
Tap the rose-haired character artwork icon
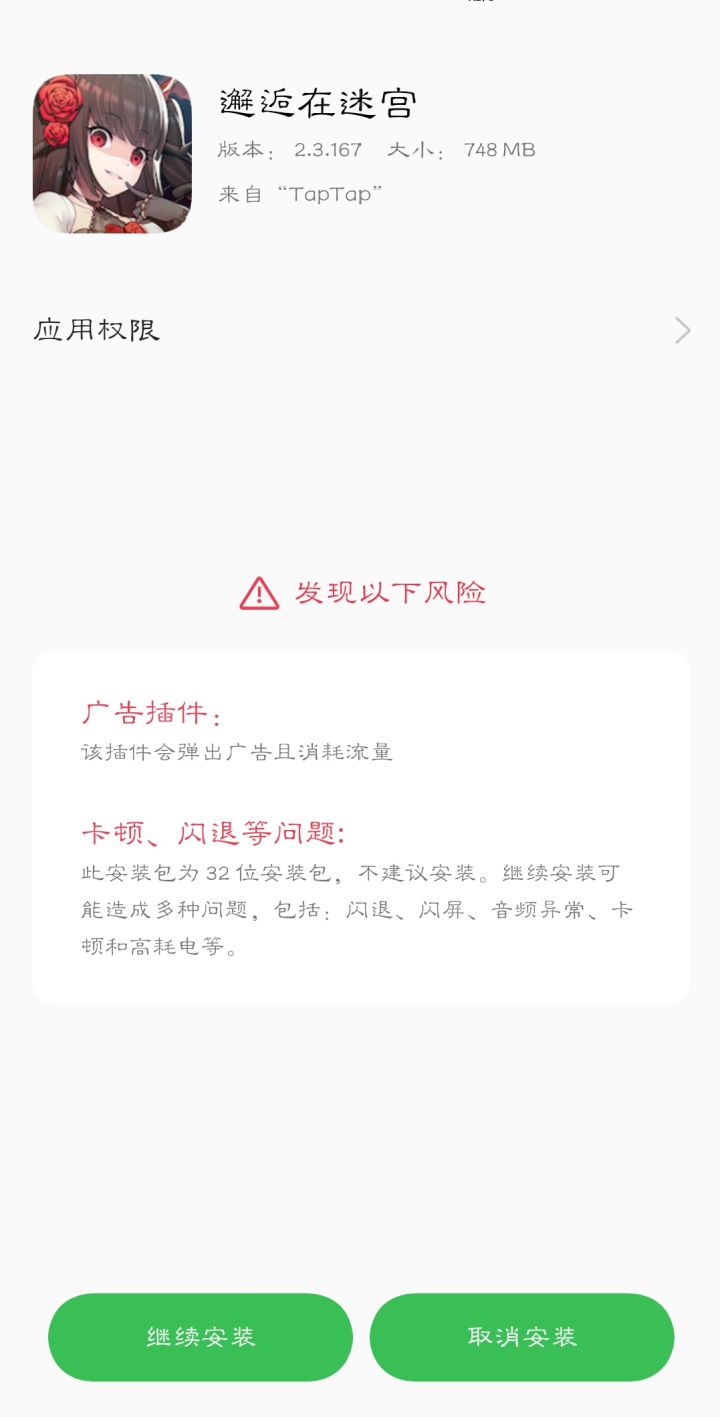[113, 152]
